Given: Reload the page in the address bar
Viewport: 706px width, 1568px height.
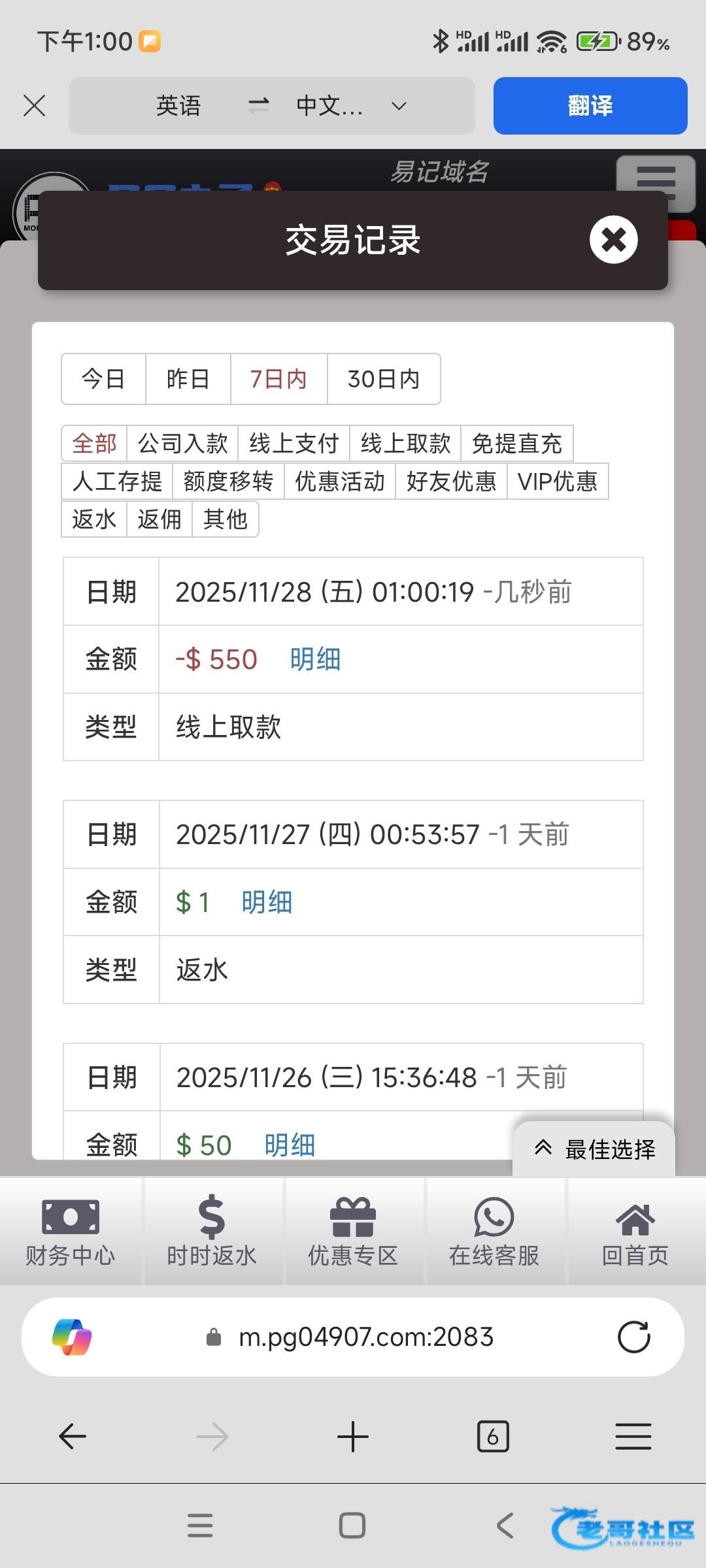Looking at the screenshot, I should click(x=633, y=1337).
